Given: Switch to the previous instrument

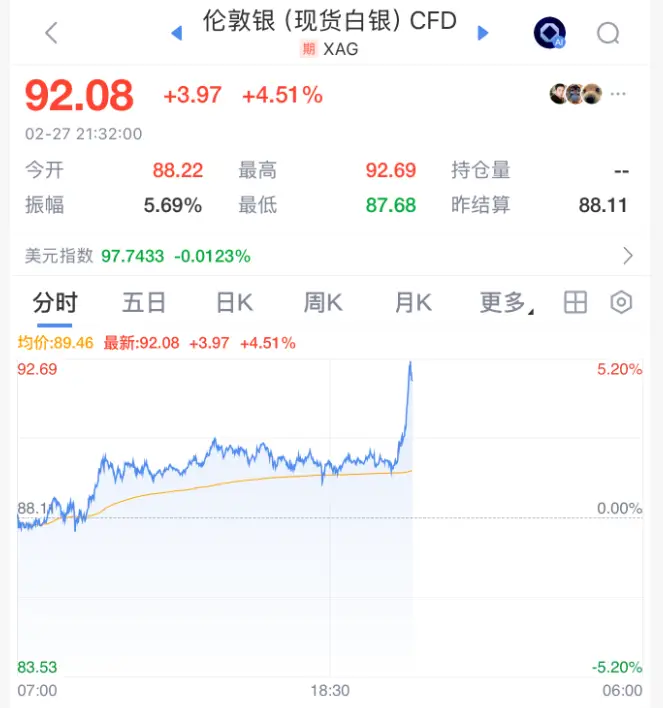Looking at the screenshot, I should click(177, 33).
